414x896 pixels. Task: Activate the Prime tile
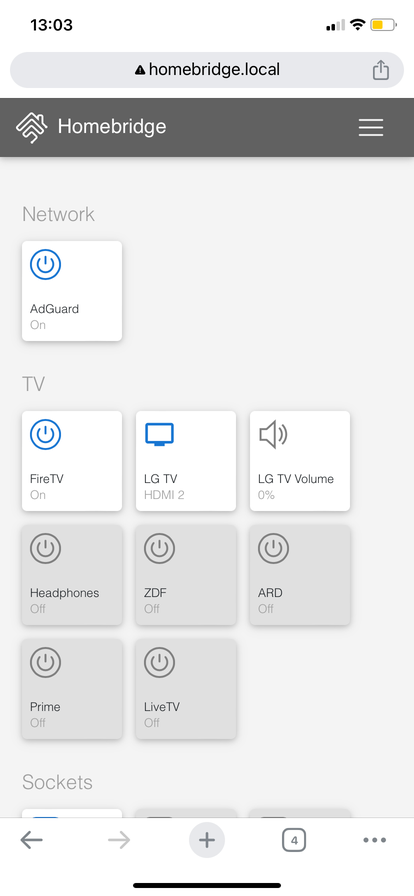tap(72, 689)
